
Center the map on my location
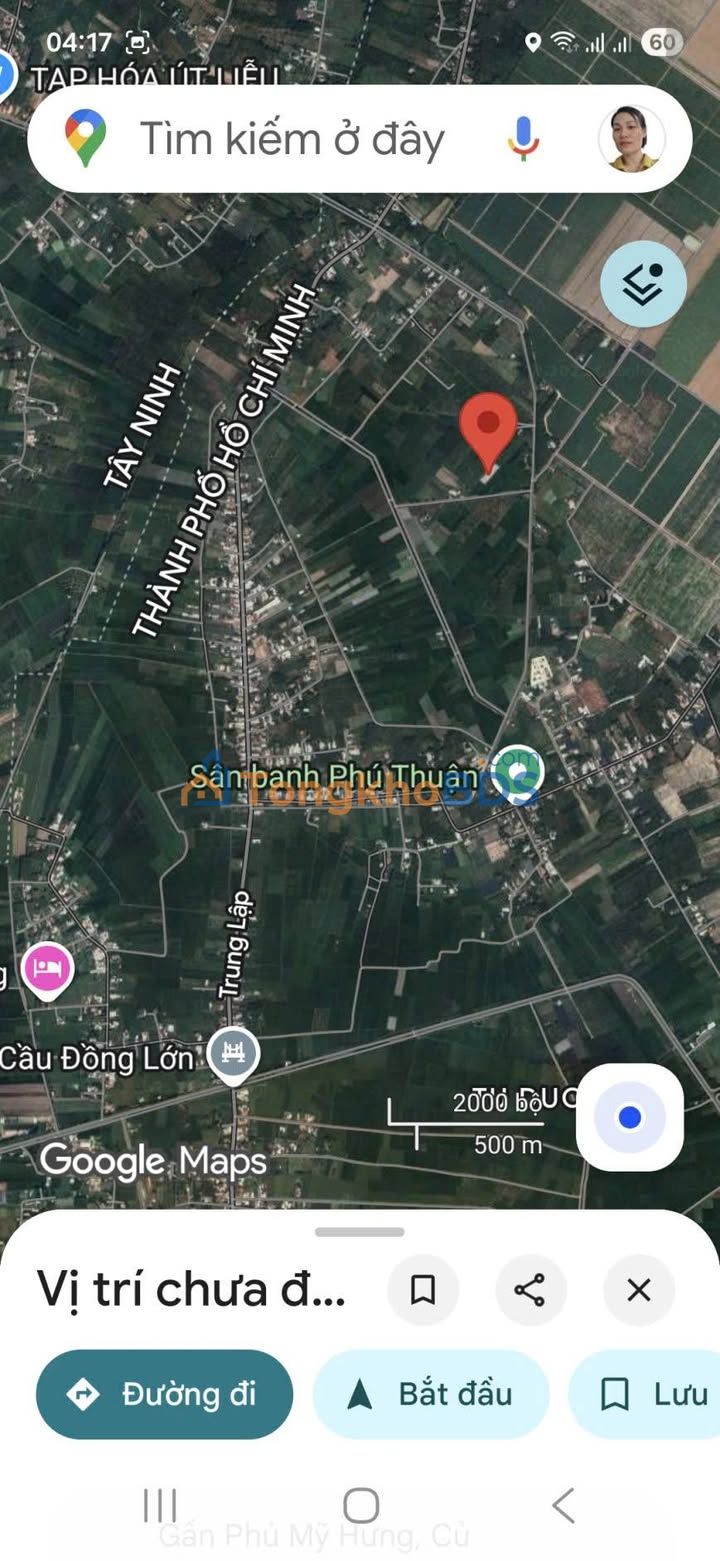(x=629, y=1117)
